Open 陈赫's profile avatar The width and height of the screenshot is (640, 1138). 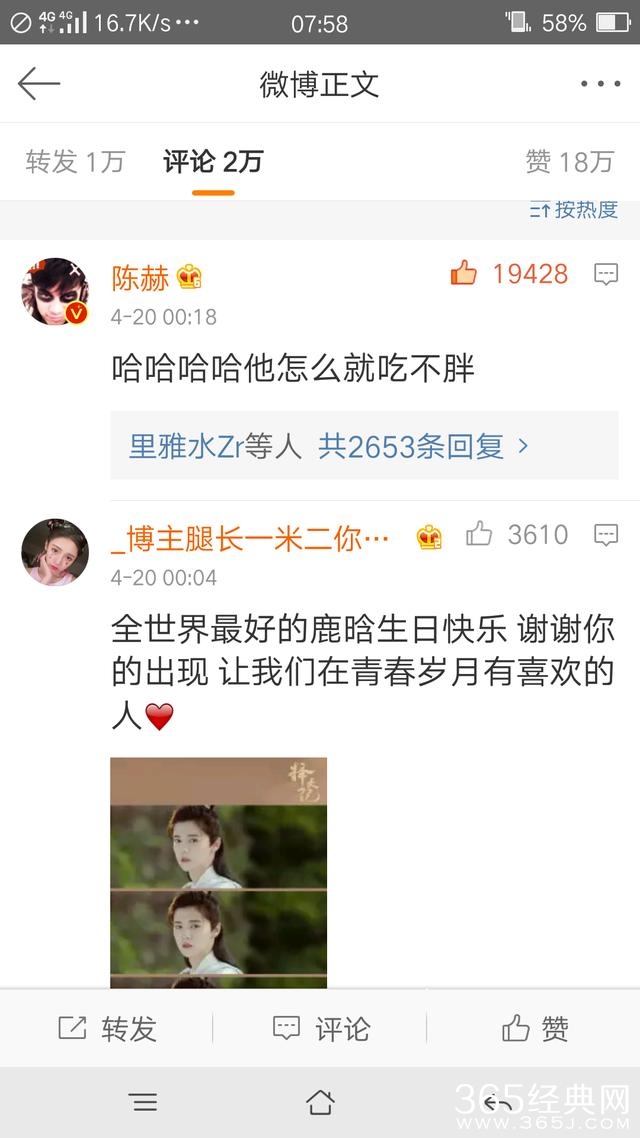pos(55,291)
